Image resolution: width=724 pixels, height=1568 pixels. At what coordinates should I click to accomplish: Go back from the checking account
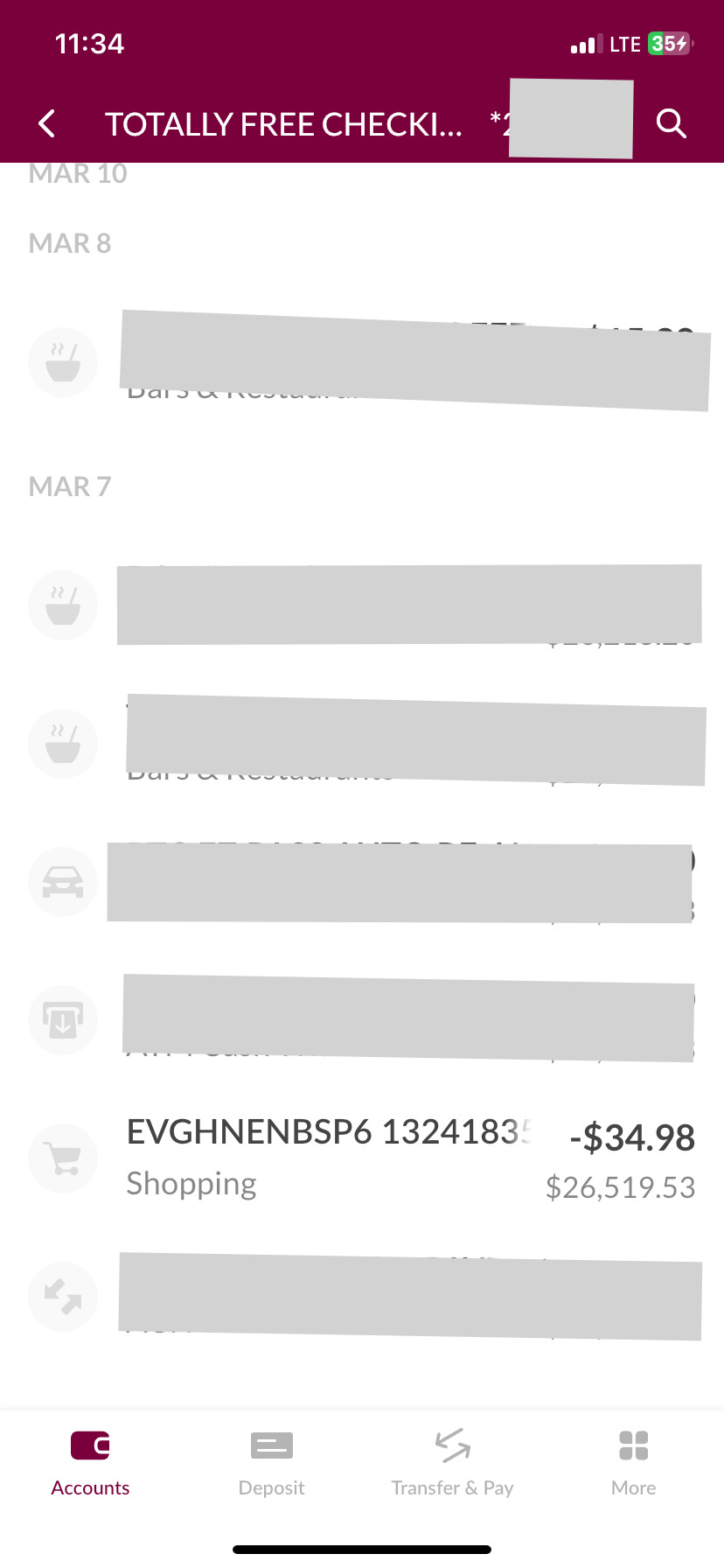click(x=47, y=123)
